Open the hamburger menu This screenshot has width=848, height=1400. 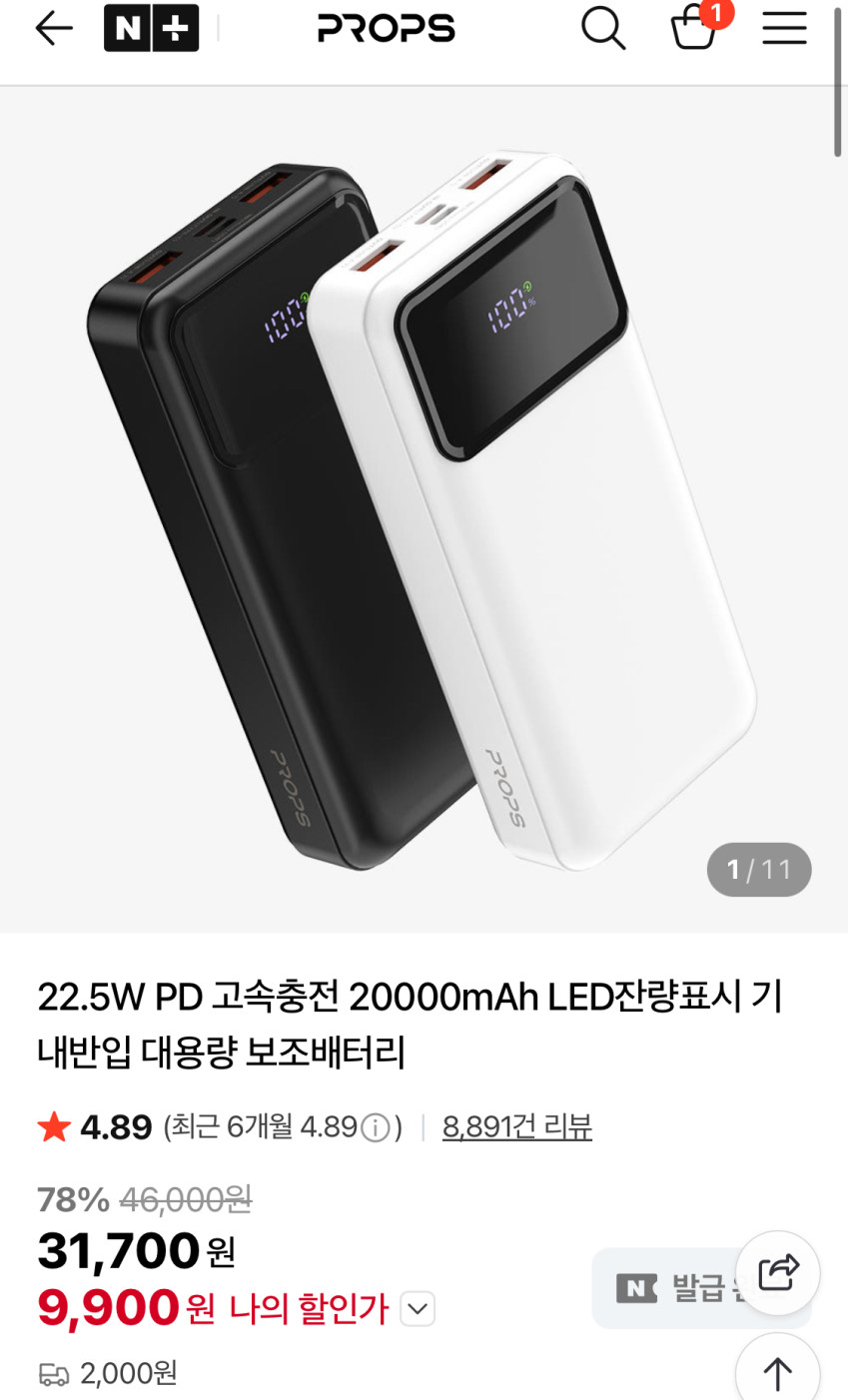tap(784, 29)
